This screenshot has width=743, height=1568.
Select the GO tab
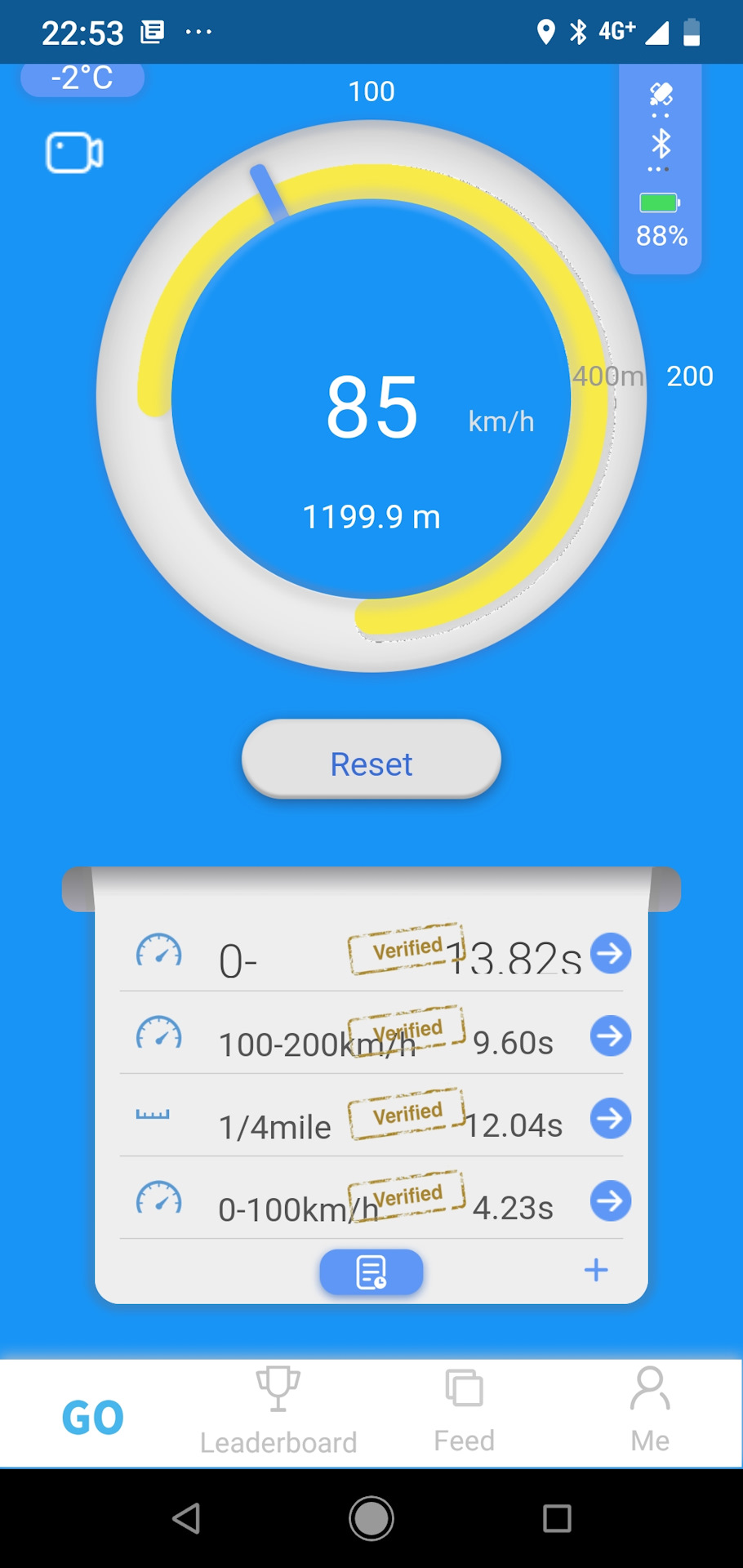93,1417
